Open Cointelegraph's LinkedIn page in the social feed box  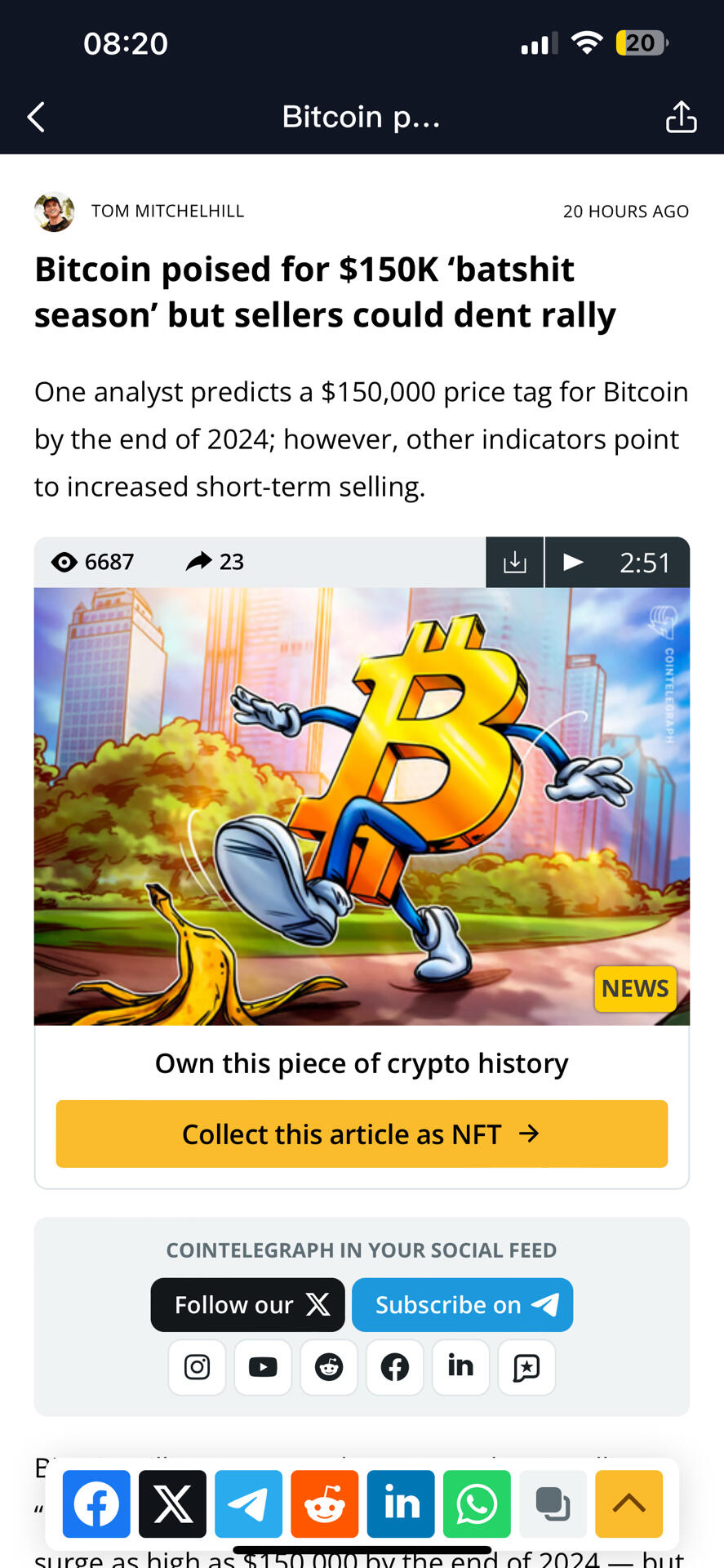pyautogui.click(x=461, y=1366)
